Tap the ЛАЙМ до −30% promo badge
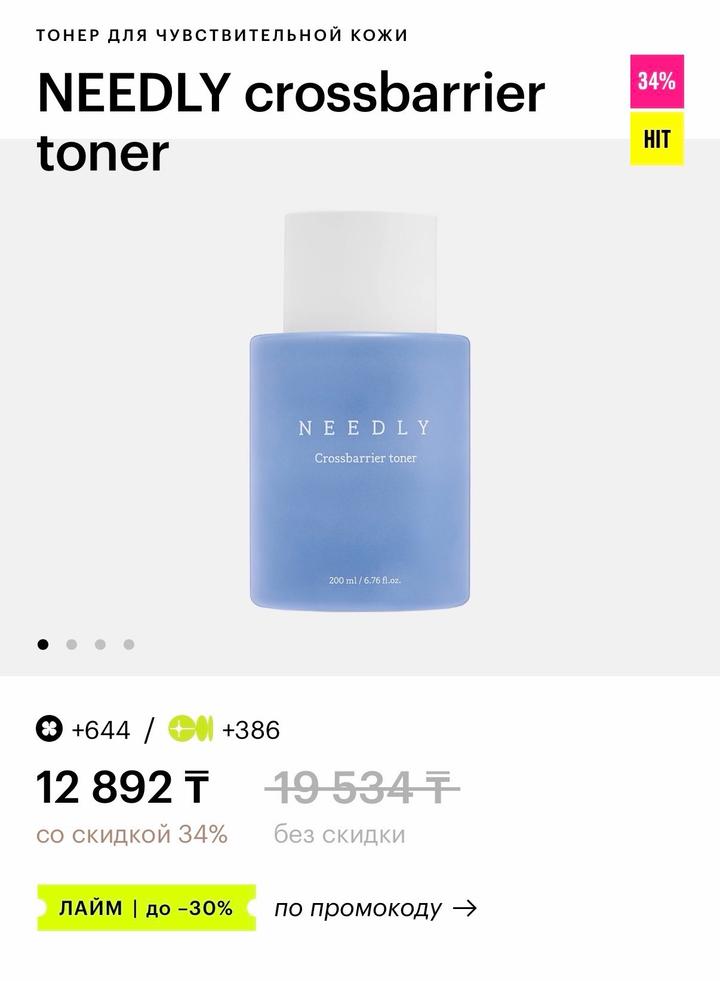 [146, 908]
